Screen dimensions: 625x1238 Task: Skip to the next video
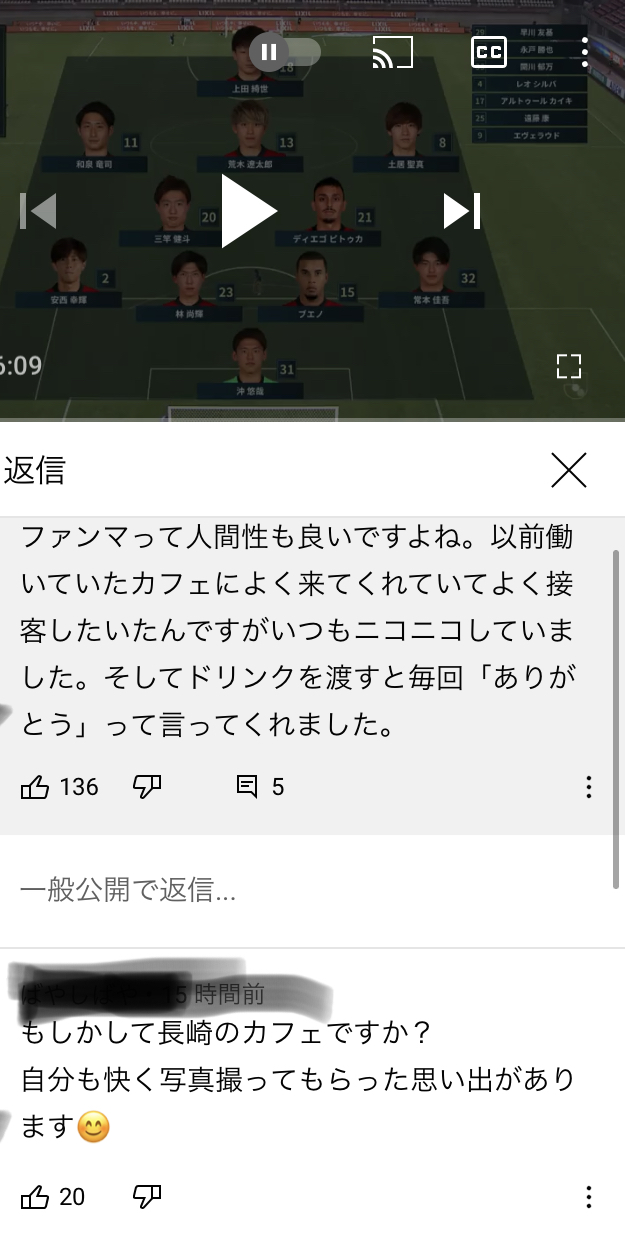click(462, 211)
